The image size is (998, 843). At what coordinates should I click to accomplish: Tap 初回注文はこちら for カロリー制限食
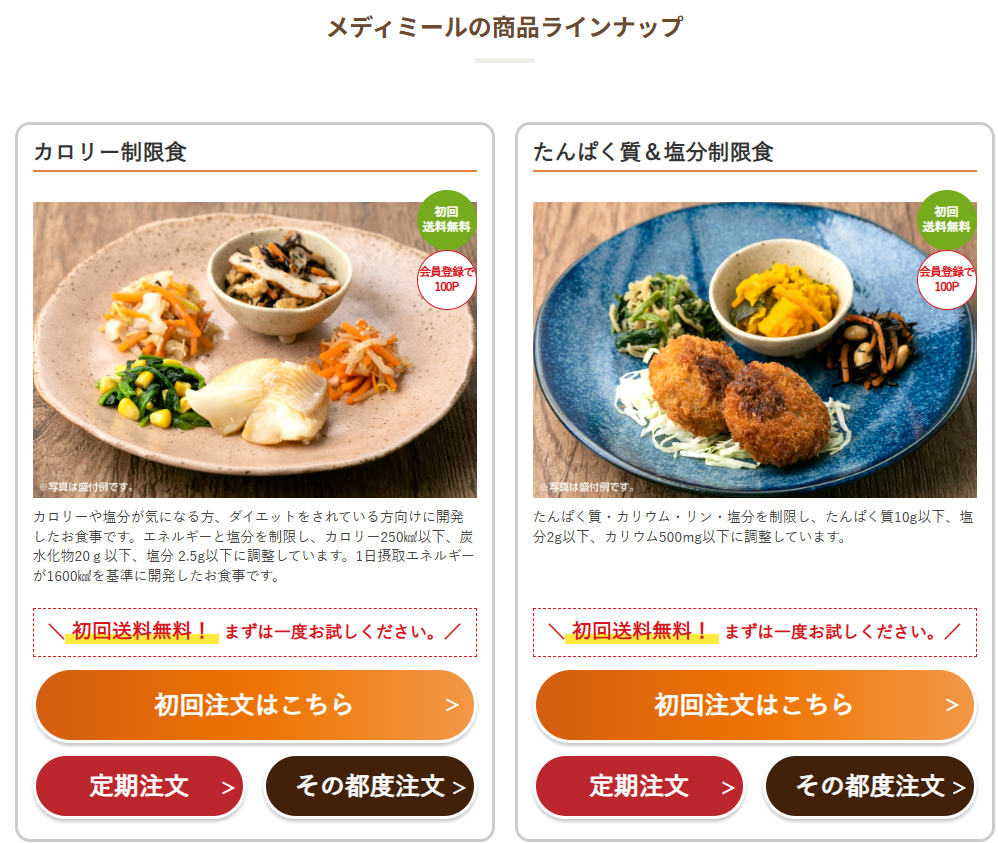click(x=255, y=705)
